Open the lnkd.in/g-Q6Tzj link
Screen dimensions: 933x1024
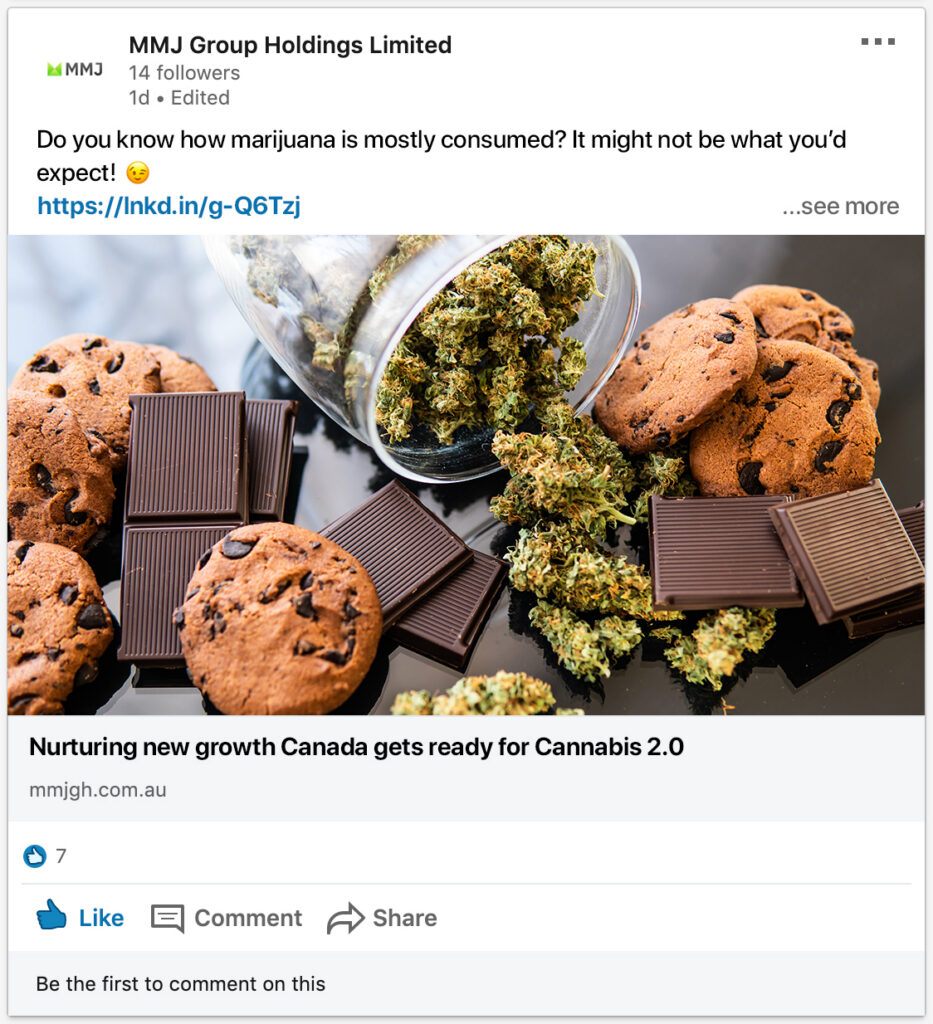169,206
